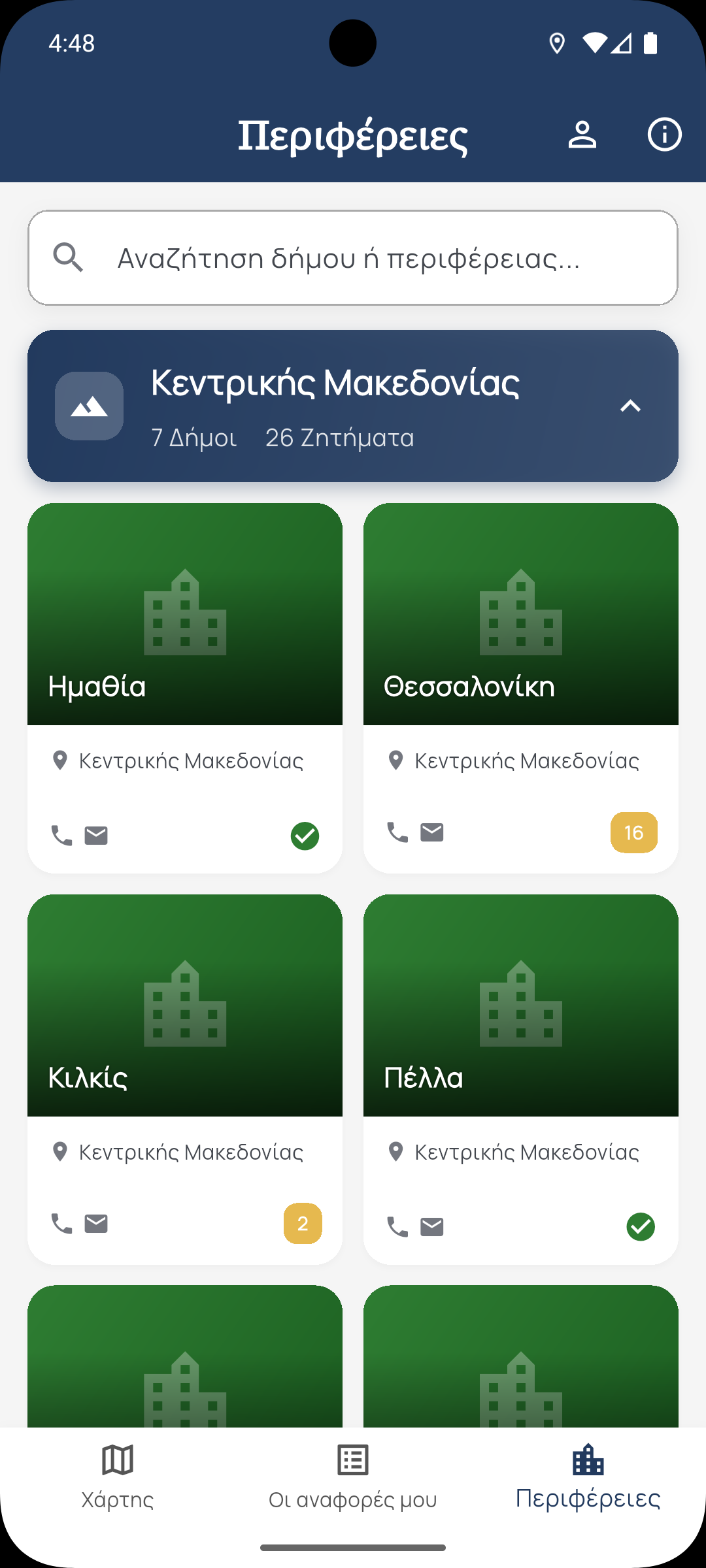Open the user profile icon
This screenshot has width=706, height=1568.
[x=582, y=135]
